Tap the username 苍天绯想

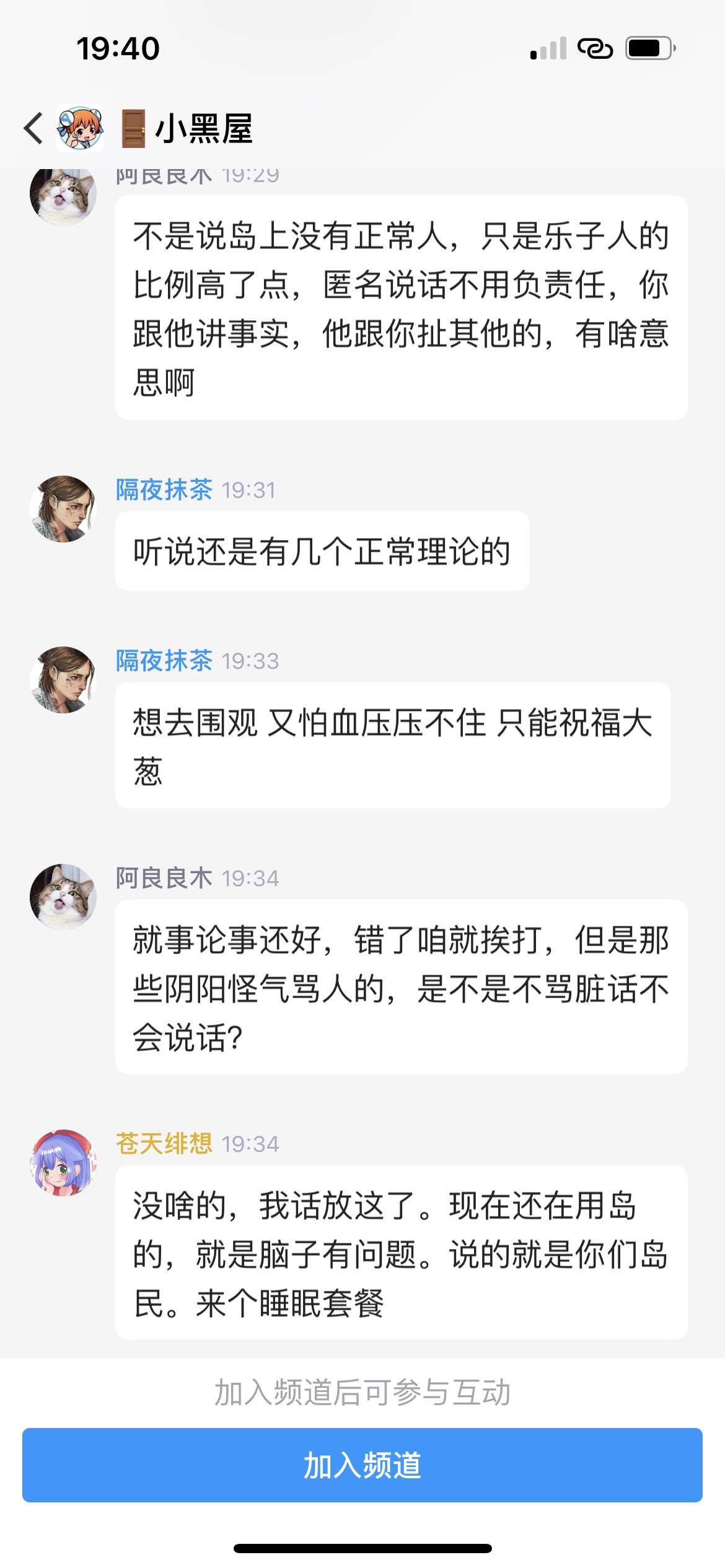(x=164, y=1143)
